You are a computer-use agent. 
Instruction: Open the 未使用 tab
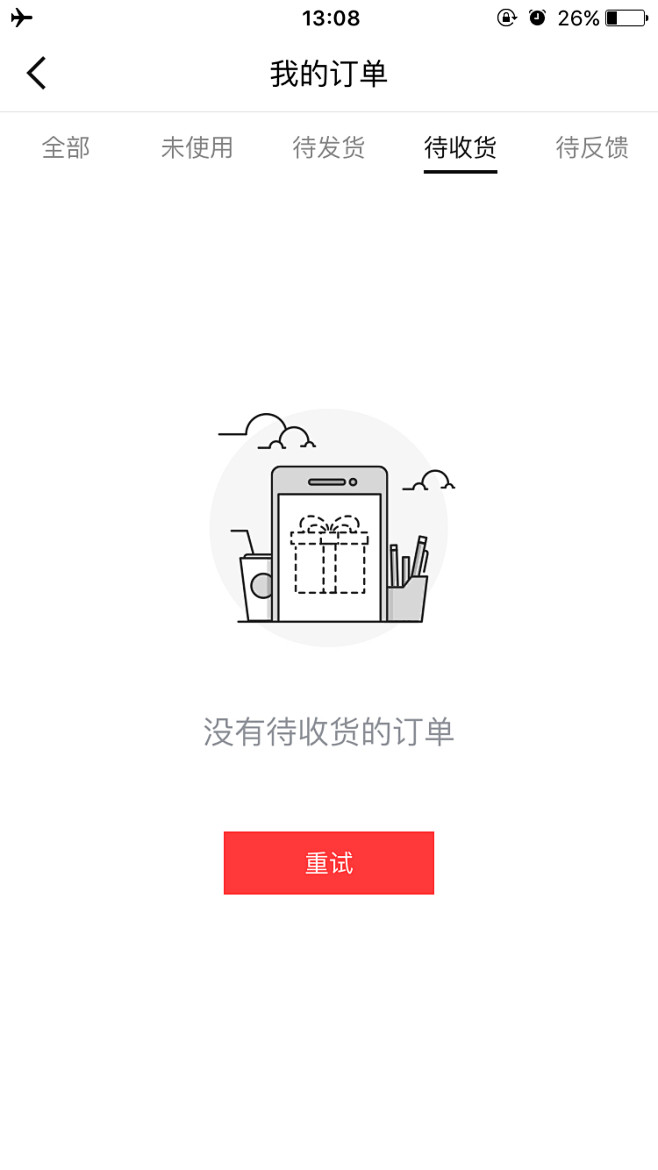tap(197, 148)
